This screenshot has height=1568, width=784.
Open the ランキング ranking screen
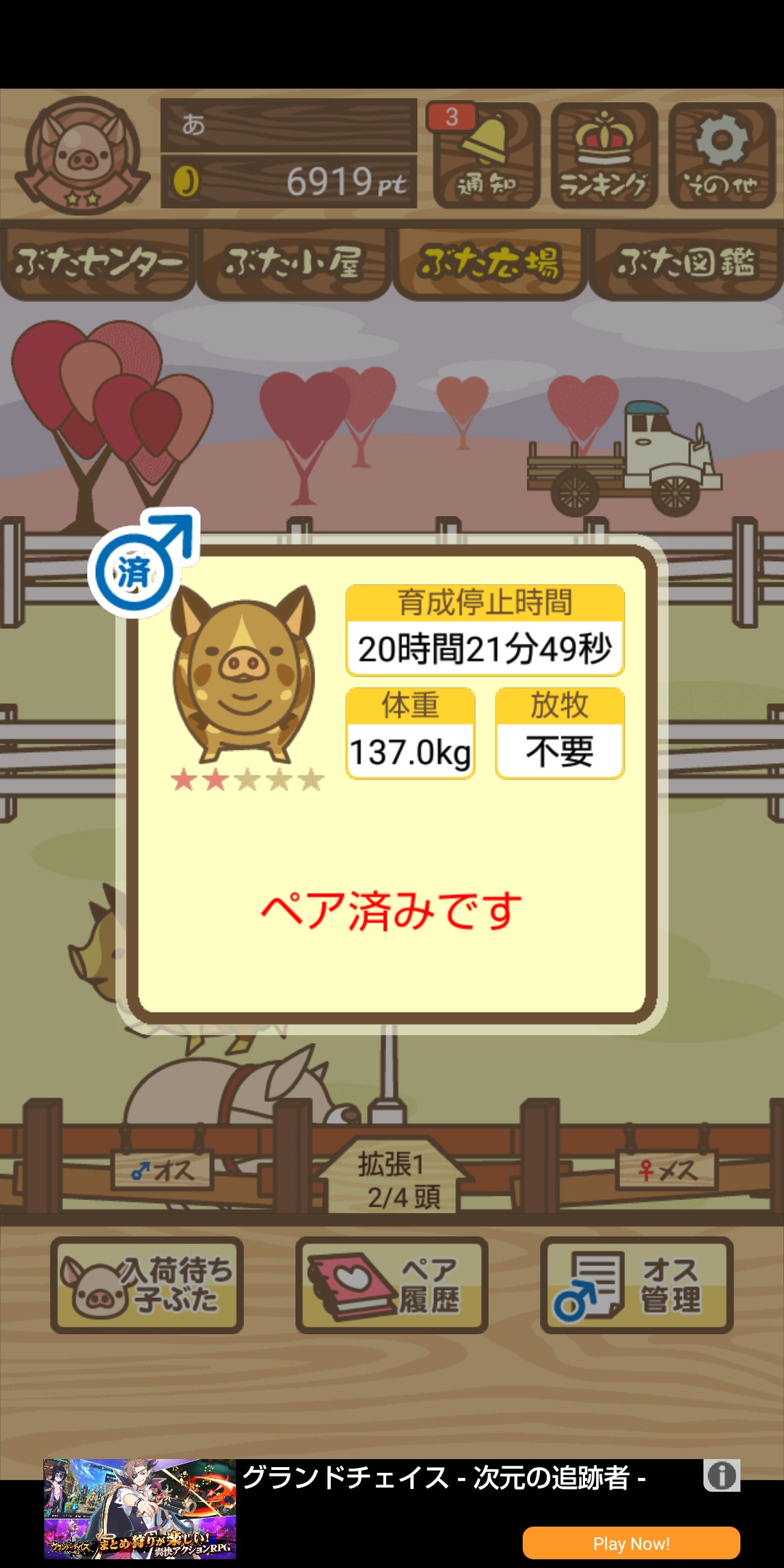pyautogui.click(x=604, y=155)
